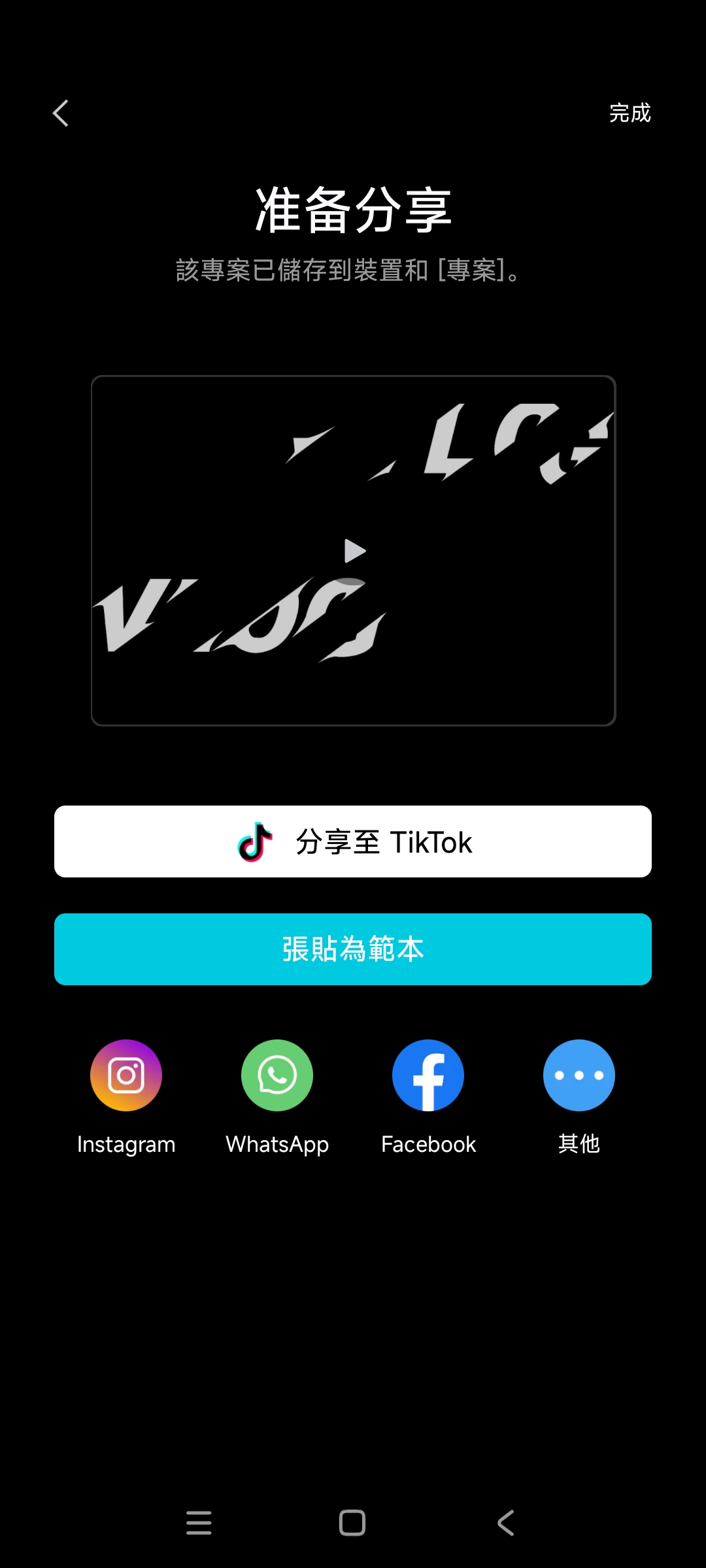Go back using the top-left arrow
The width and height of the screenshot is (706, 1568).
(61, 113)
